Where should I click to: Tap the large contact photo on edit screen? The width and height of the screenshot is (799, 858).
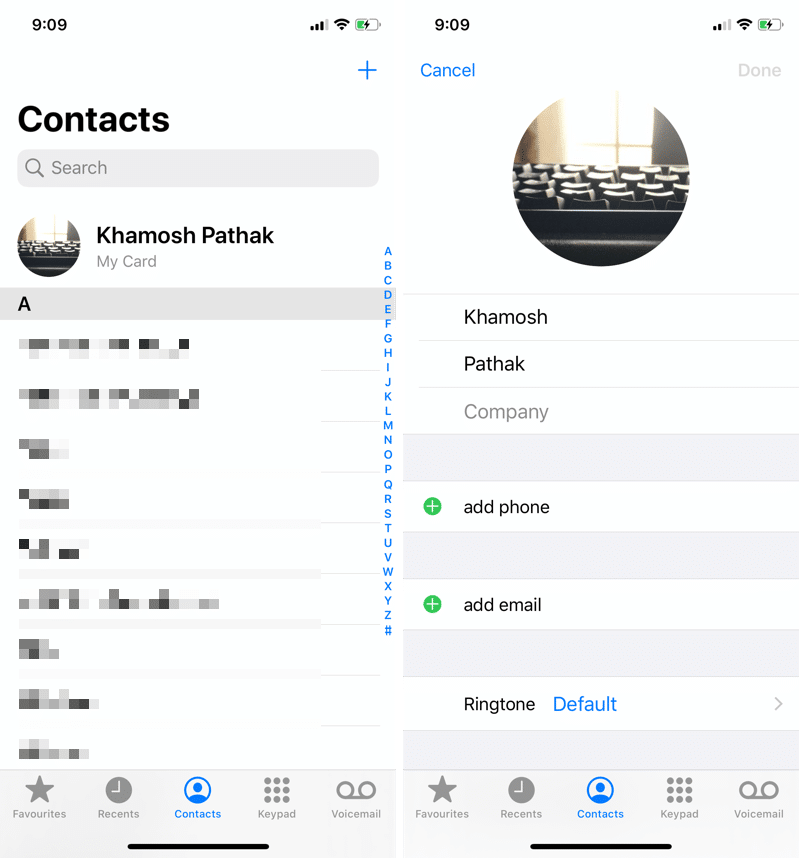(600, 178)
